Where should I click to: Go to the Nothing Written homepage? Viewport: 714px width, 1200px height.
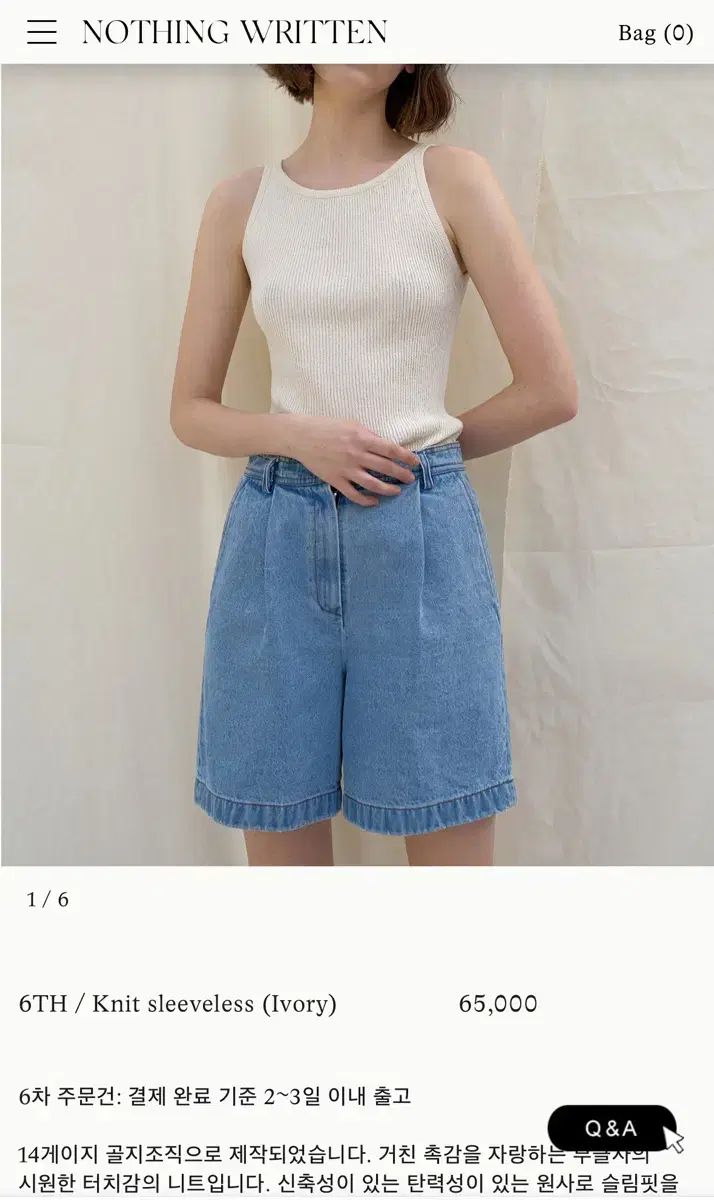[x=234, y=32]
